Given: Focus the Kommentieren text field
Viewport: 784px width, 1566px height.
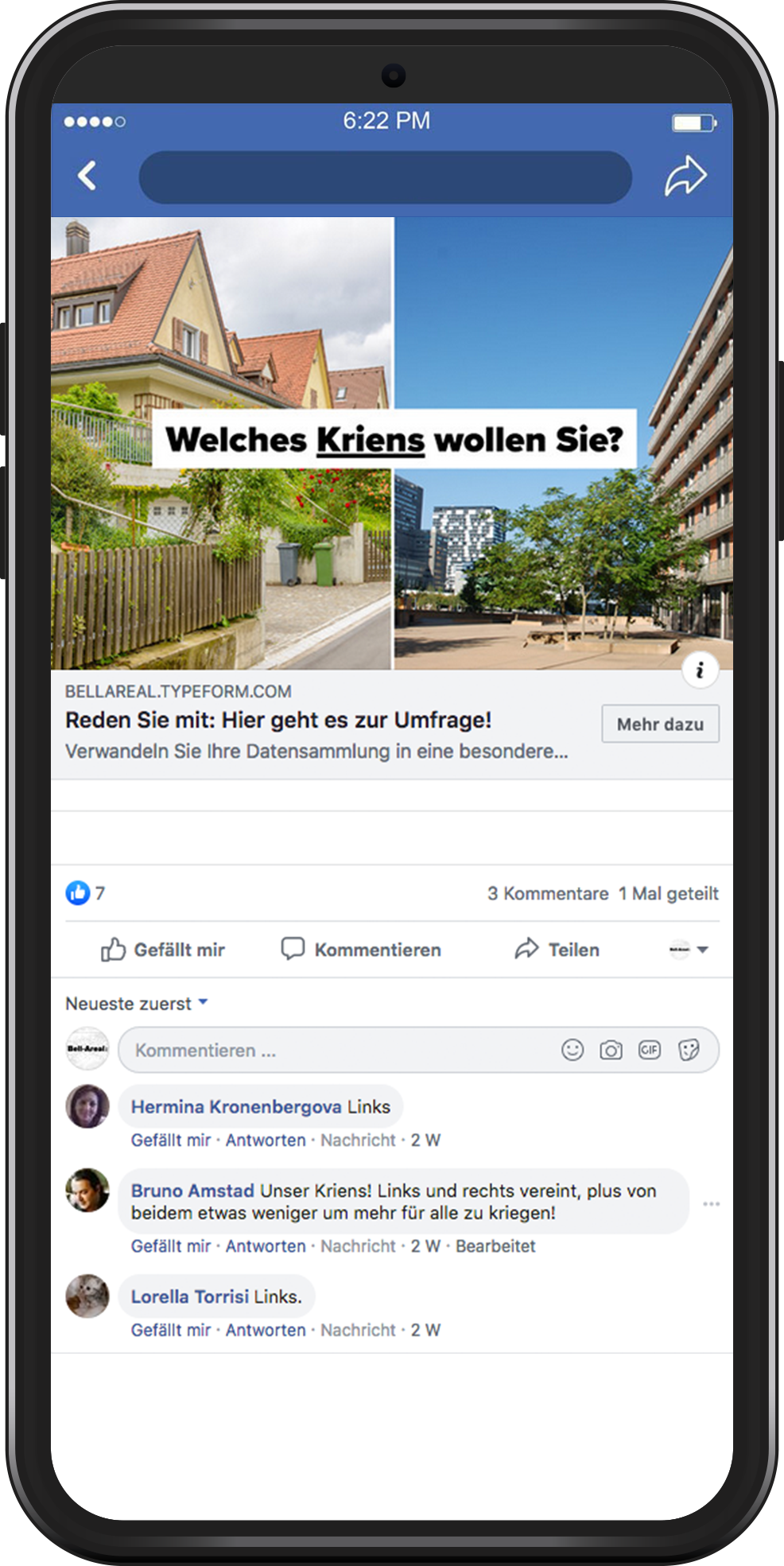Looking at the screenshot, I should (334, 1050).
